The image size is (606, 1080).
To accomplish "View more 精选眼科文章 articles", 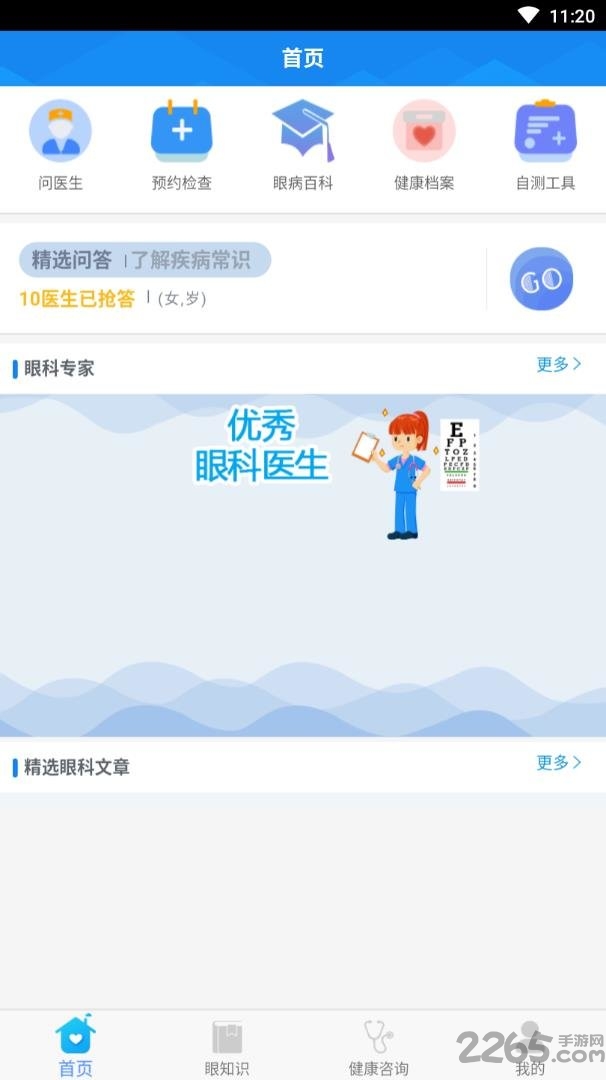I will (558, 763).
